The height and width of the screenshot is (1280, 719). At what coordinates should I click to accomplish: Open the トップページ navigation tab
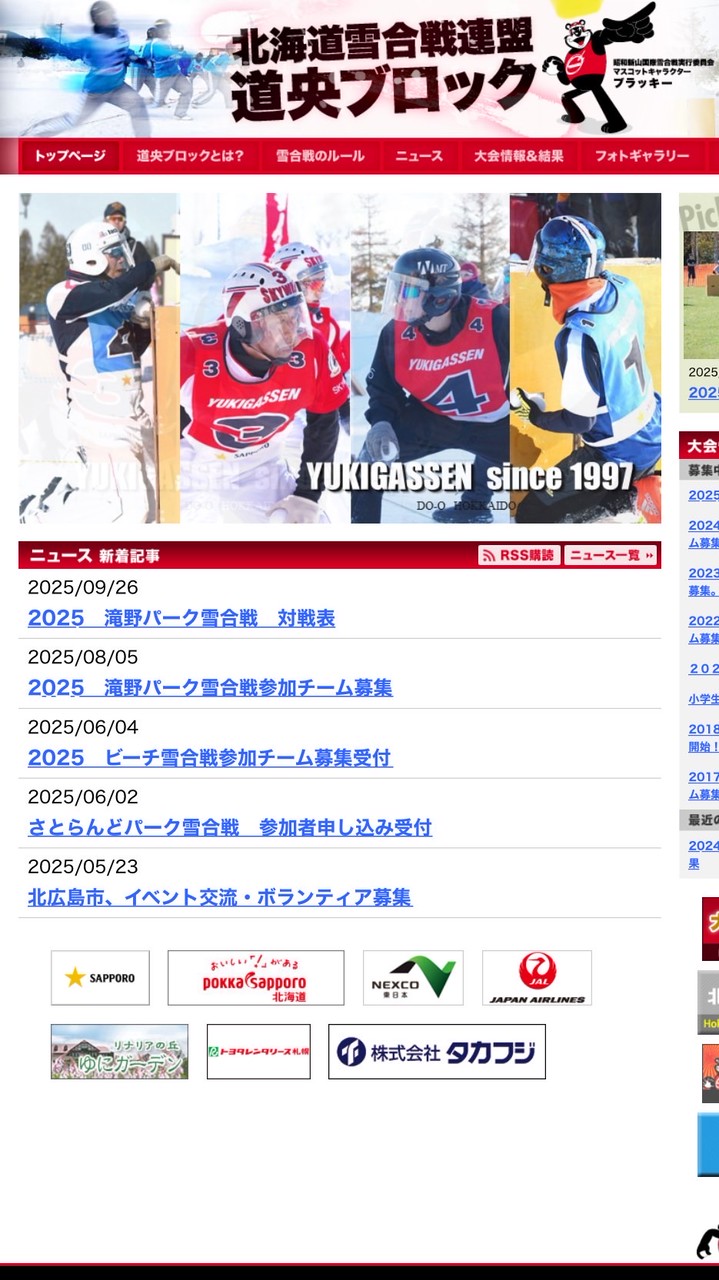(x=69, y=156)
